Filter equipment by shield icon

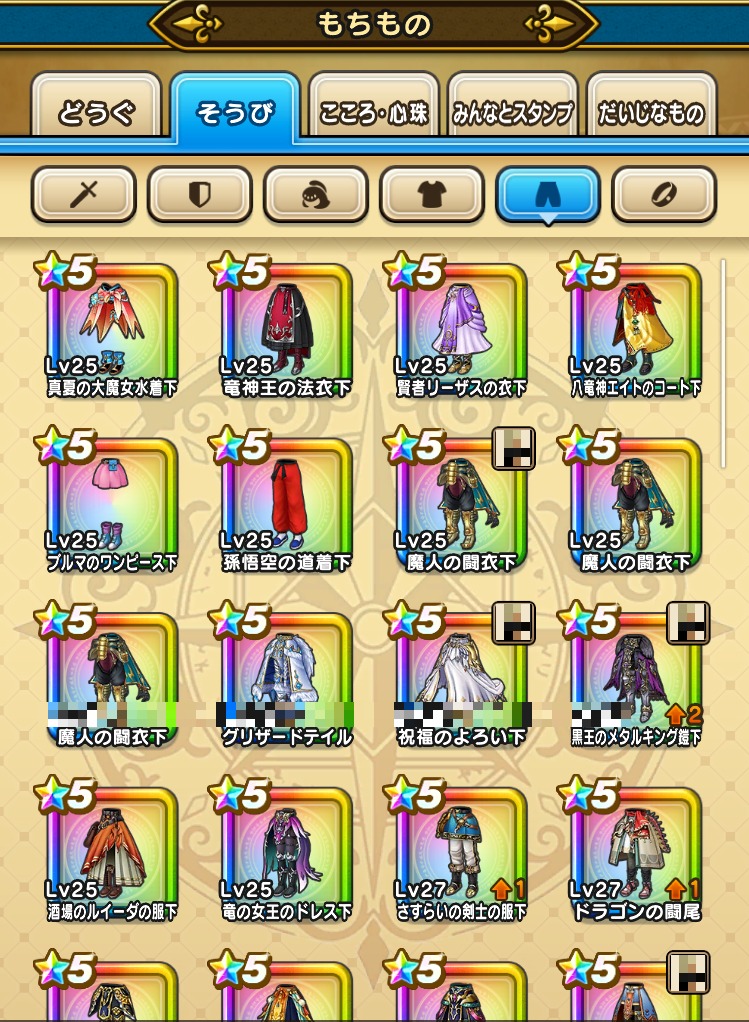199,194
